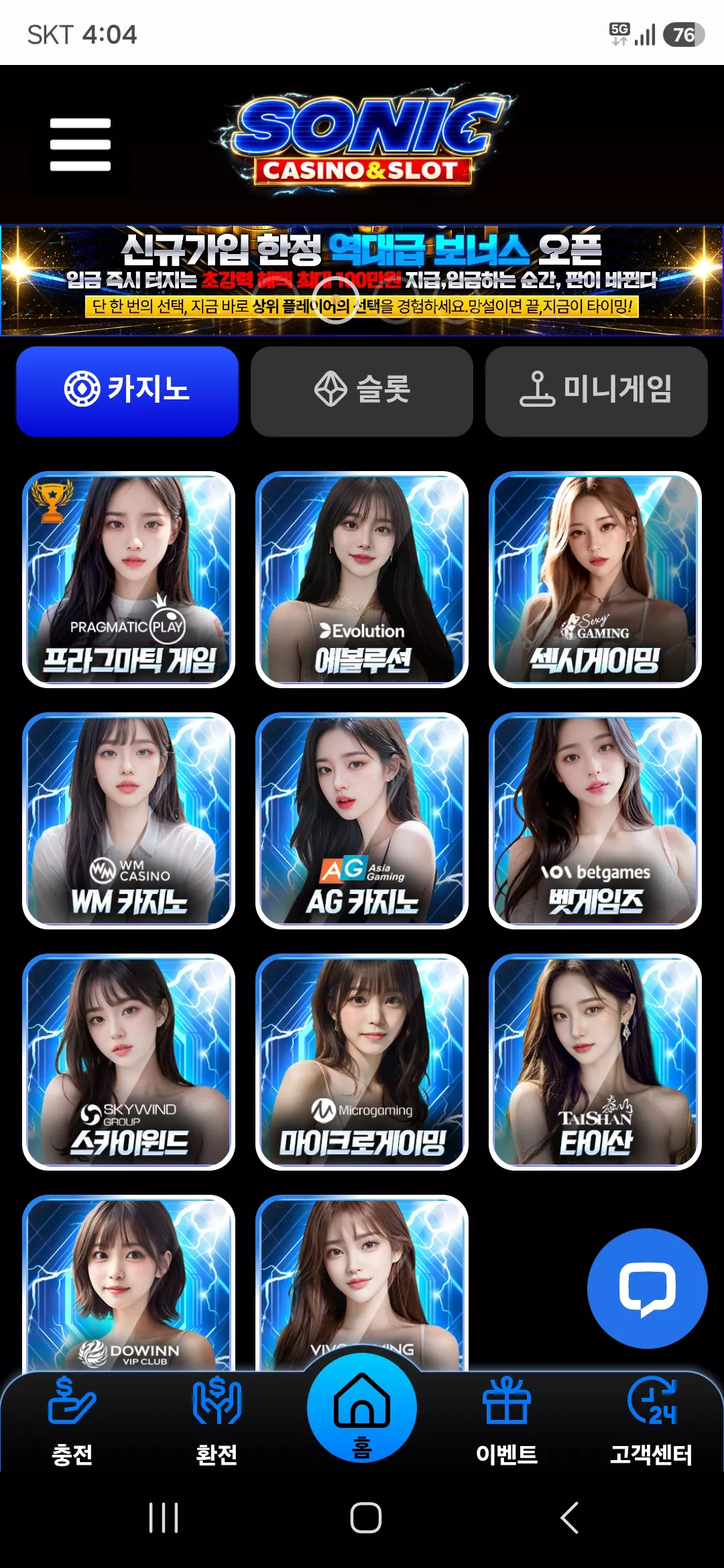
Task: Open the 마이크로게이밍 card
Action: tap(362, 1062)
